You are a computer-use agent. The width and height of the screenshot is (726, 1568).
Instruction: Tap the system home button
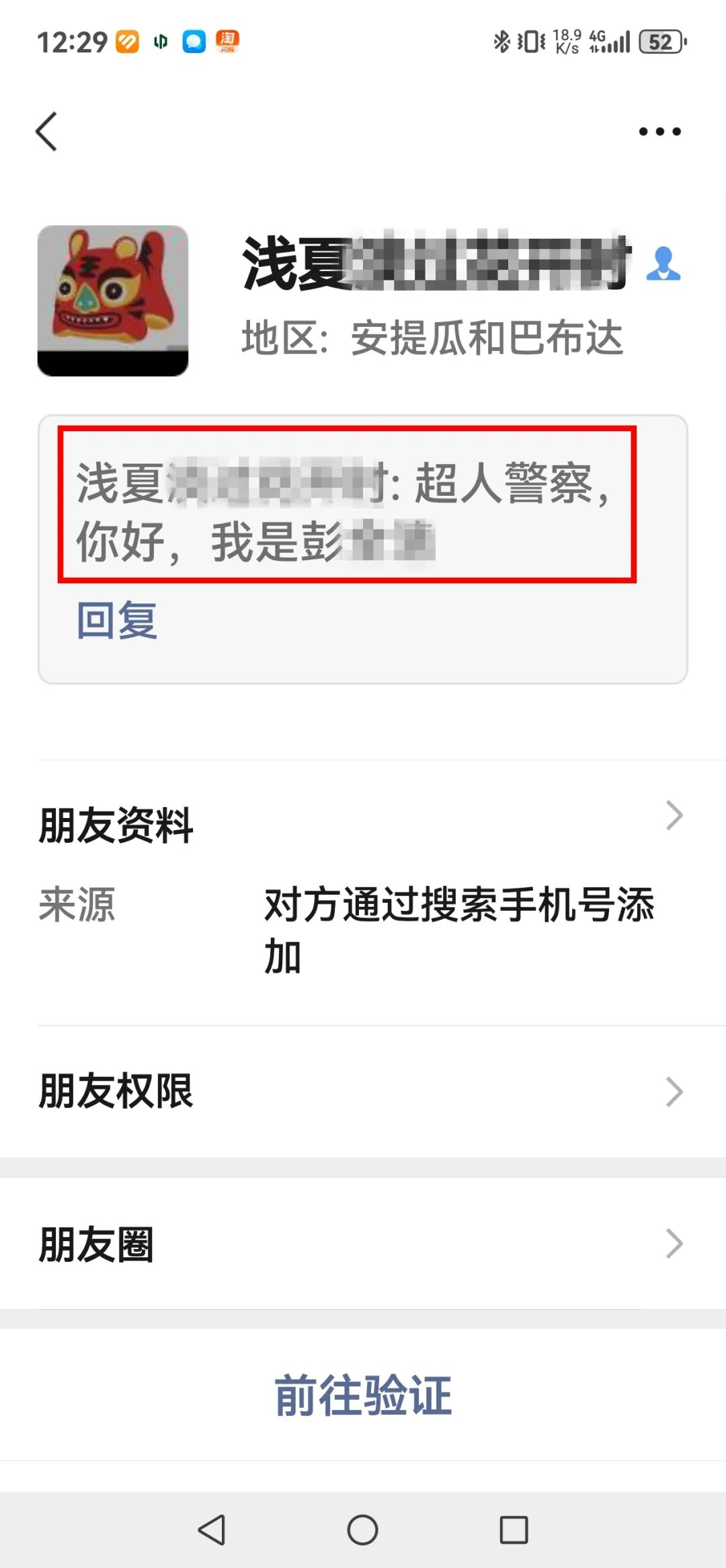tap(362, 1530)
